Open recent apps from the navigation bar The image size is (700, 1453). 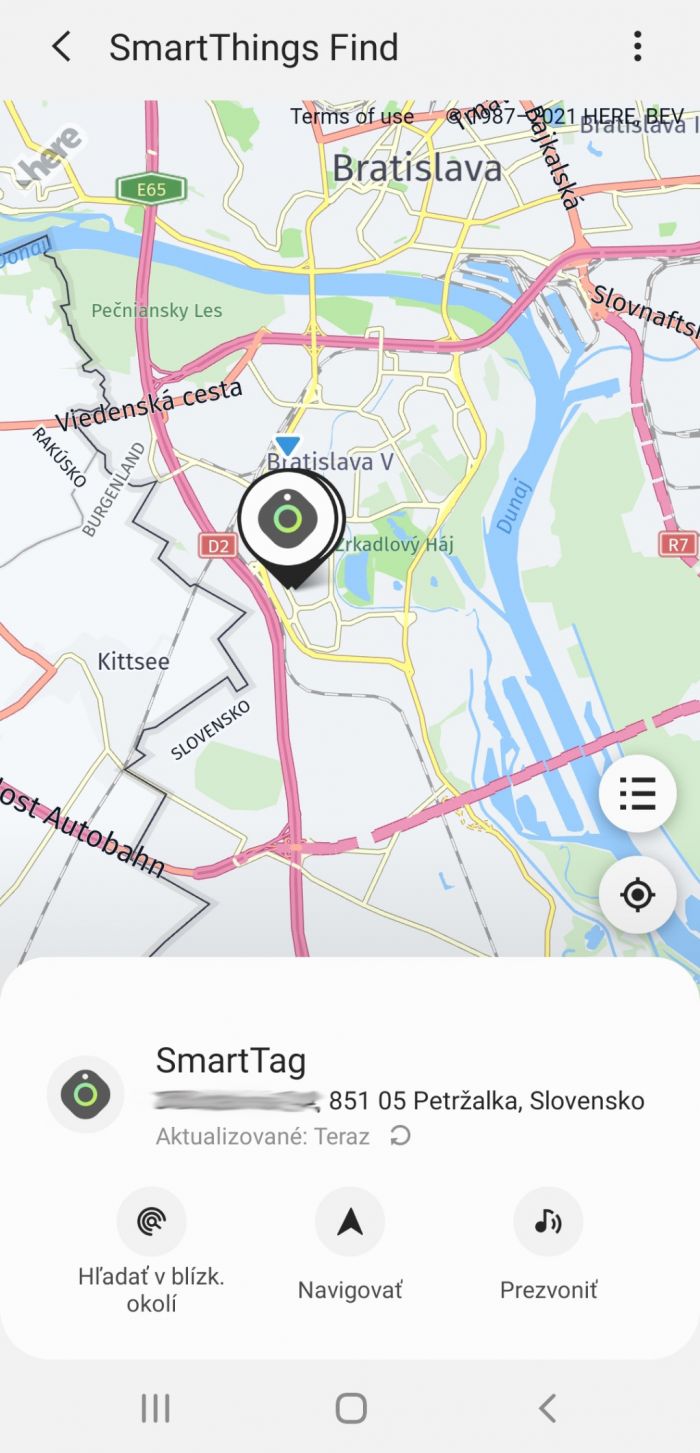155,1408
